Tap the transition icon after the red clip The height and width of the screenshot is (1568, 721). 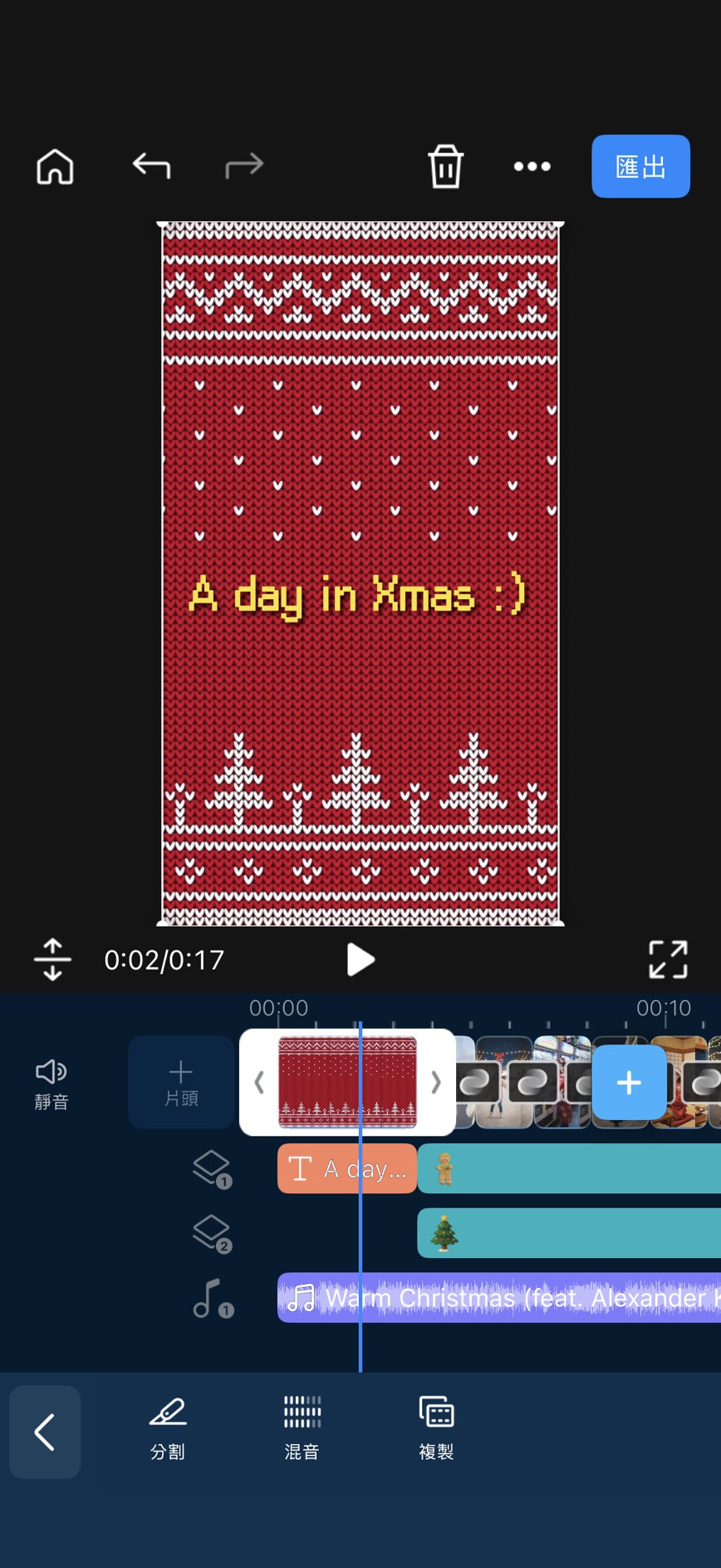tap(477, 1082)
